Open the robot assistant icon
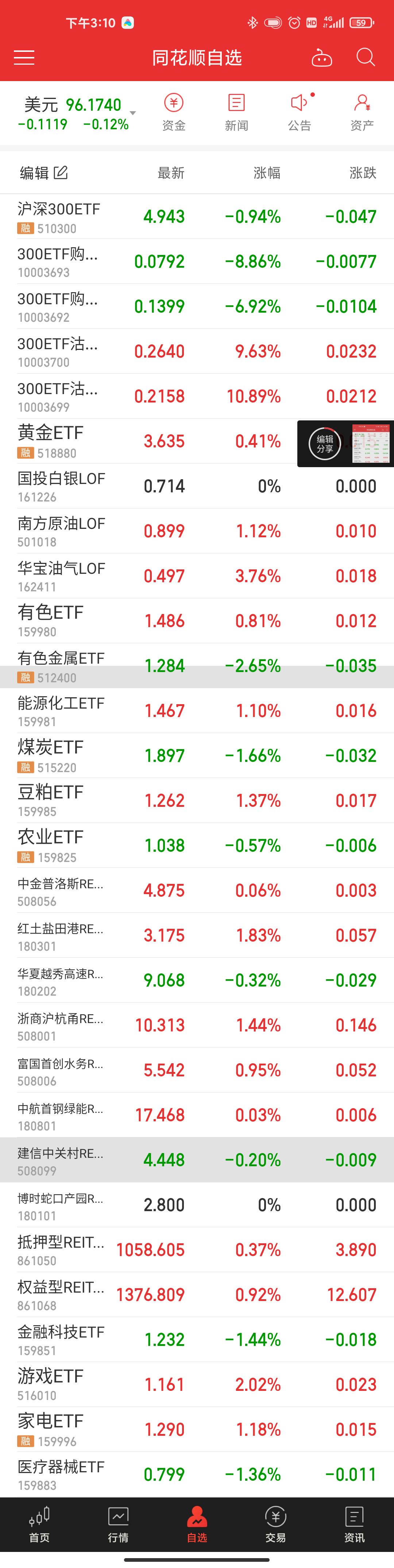This screenshot has width=394, height=1568. click(x=322, y=58)
